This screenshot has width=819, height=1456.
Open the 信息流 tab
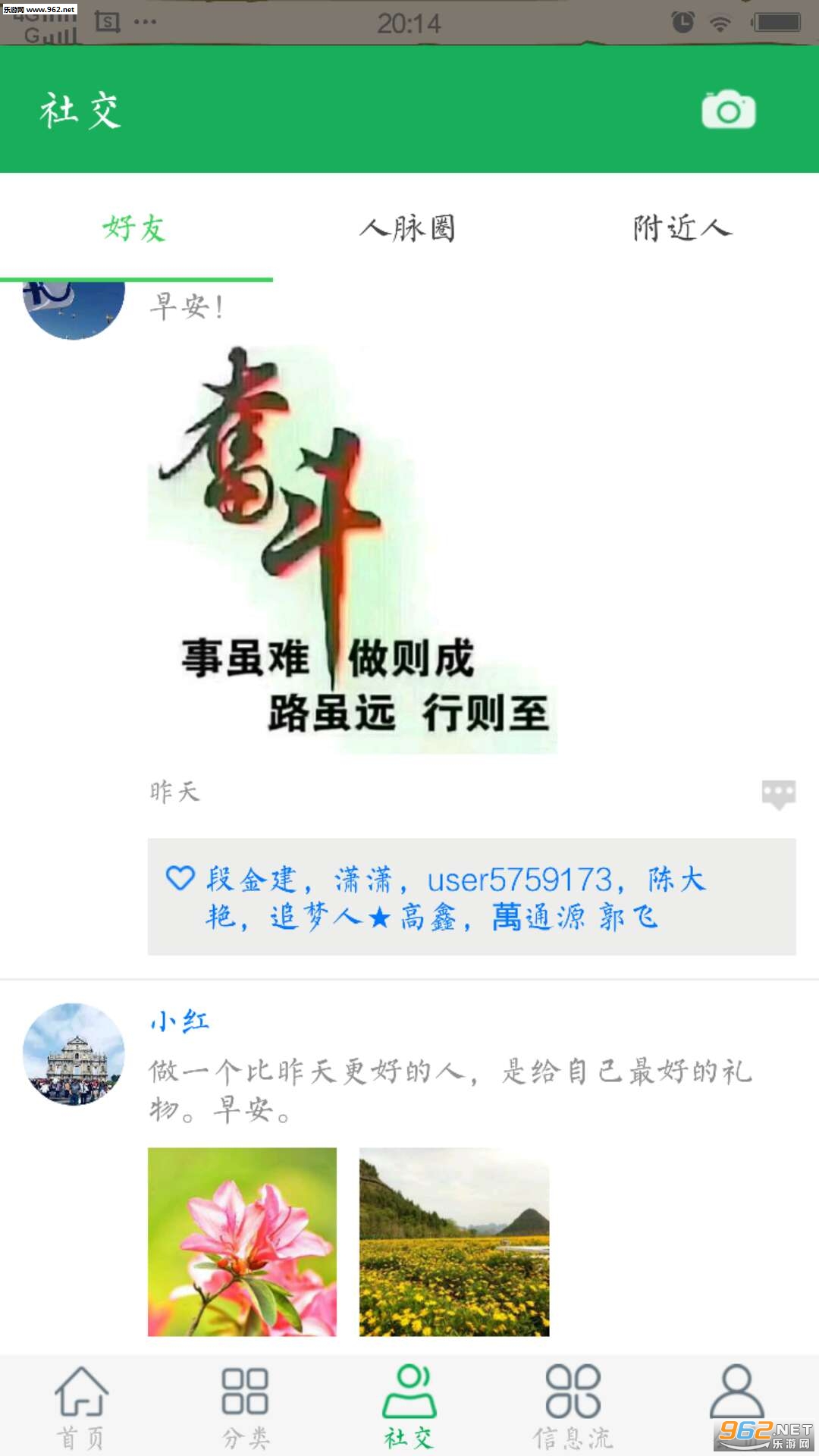point(573,1407)
